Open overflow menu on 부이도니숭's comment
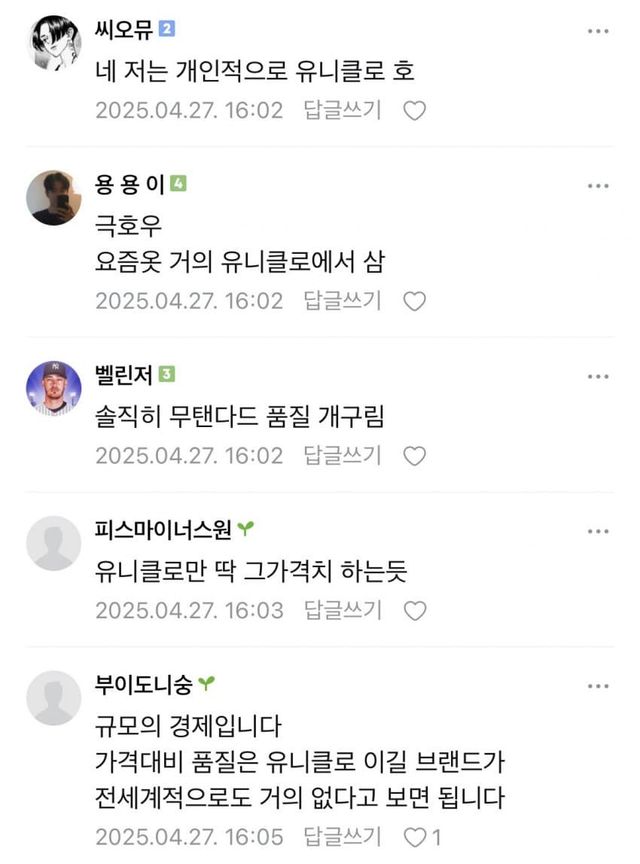Image resolution: width=640 pixels, height=864 pixels. pyautogui.click(x=598, y=686)
